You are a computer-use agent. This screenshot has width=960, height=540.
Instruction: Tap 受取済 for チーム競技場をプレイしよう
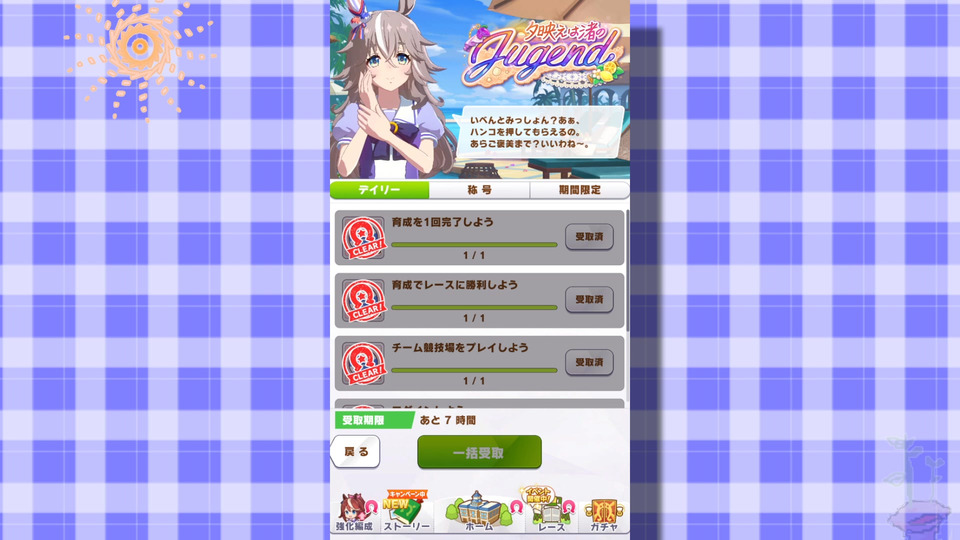pos(589,362)
